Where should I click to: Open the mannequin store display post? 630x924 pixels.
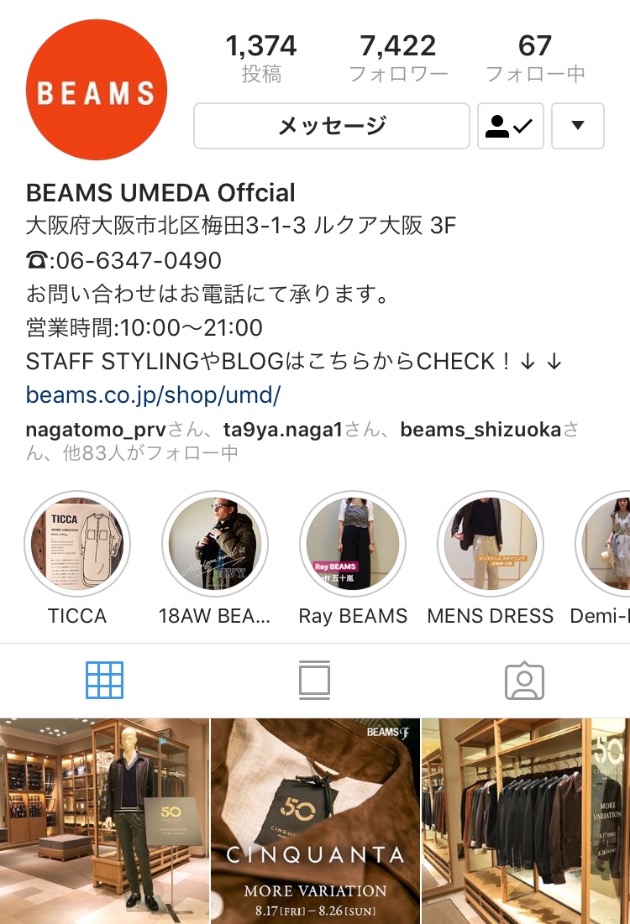point(104,821)
